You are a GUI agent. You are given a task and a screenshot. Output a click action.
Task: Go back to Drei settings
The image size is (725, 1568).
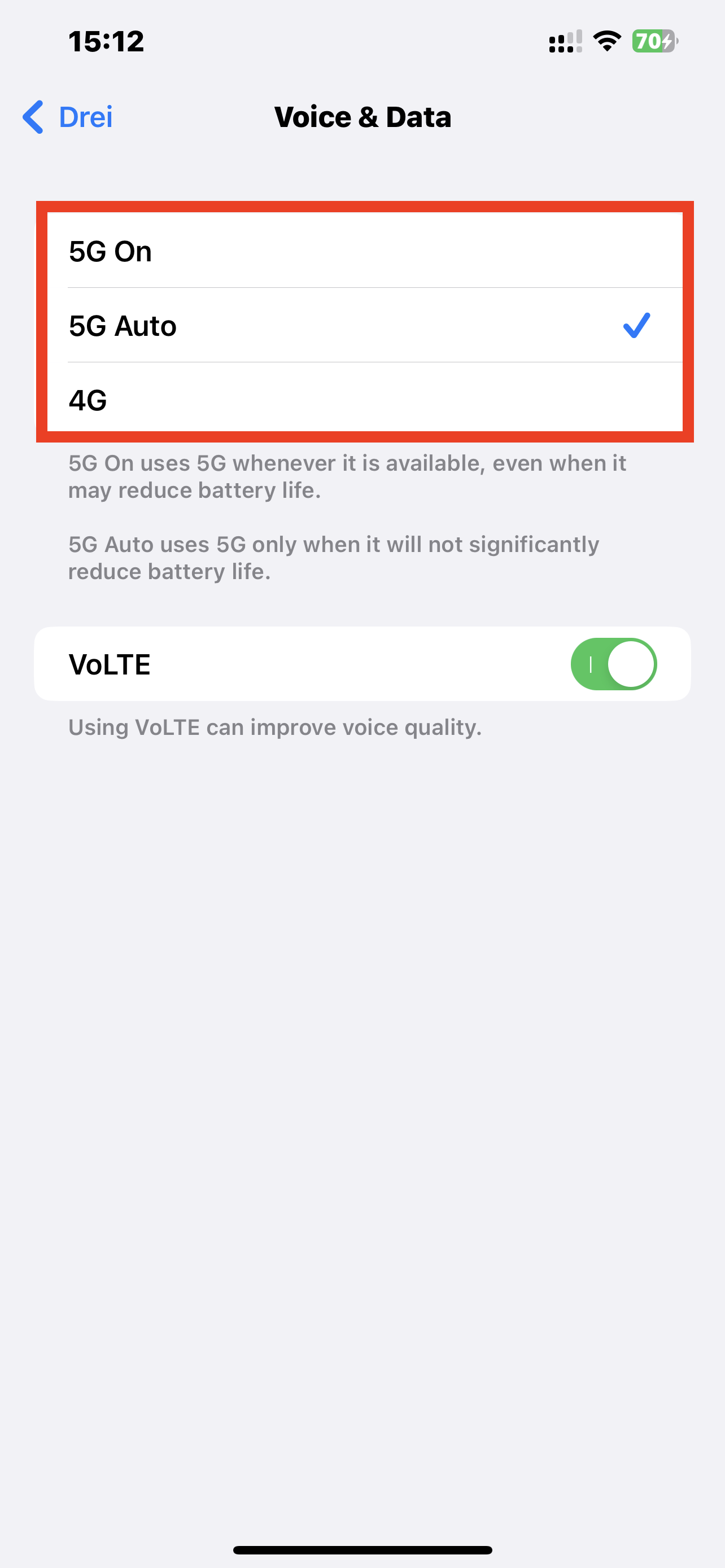pos(68,117)
